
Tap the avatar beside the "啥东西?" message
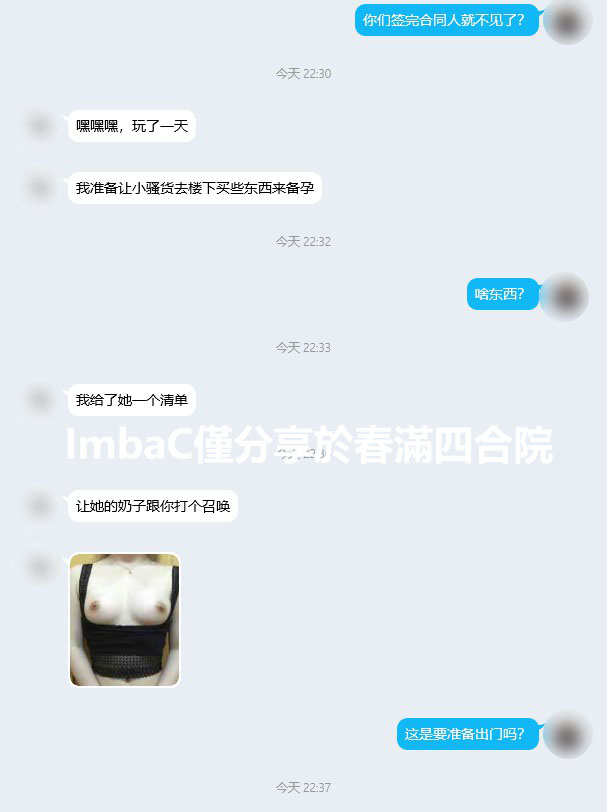click(565, 296)
